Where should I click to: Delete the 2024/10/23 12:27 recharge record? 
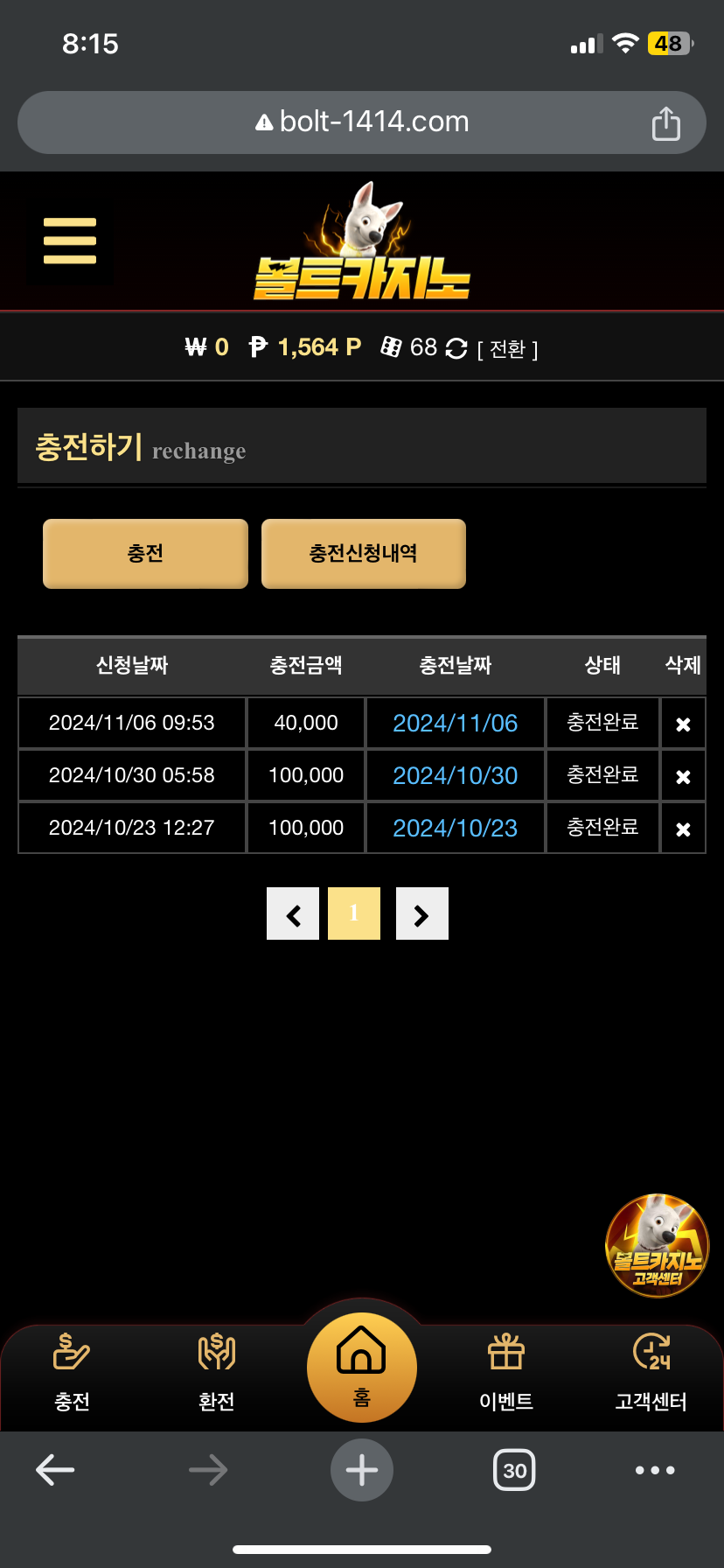tap(683, 829)
